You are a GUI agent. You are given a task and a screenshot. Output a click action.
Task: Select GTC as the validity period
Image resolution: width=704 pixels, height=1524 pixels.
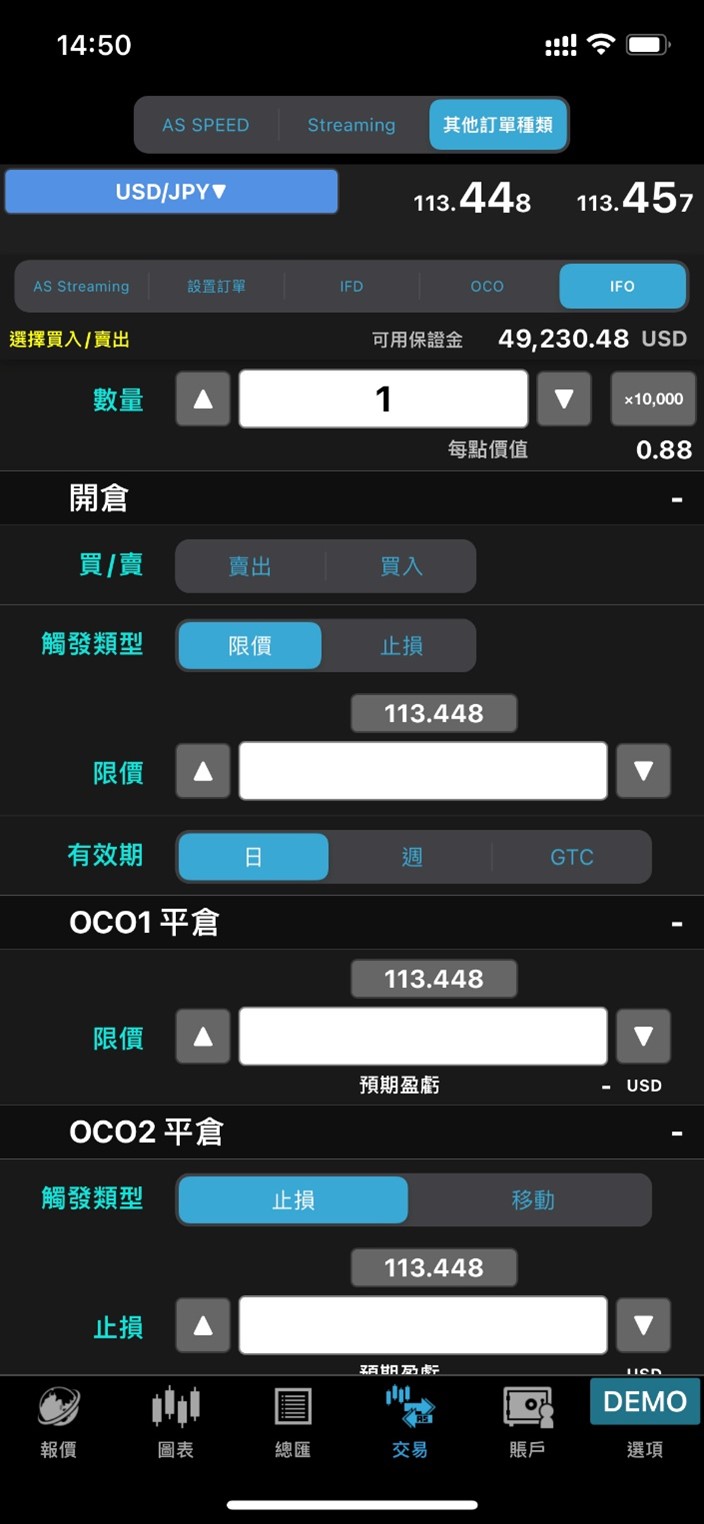click(572, 857)
